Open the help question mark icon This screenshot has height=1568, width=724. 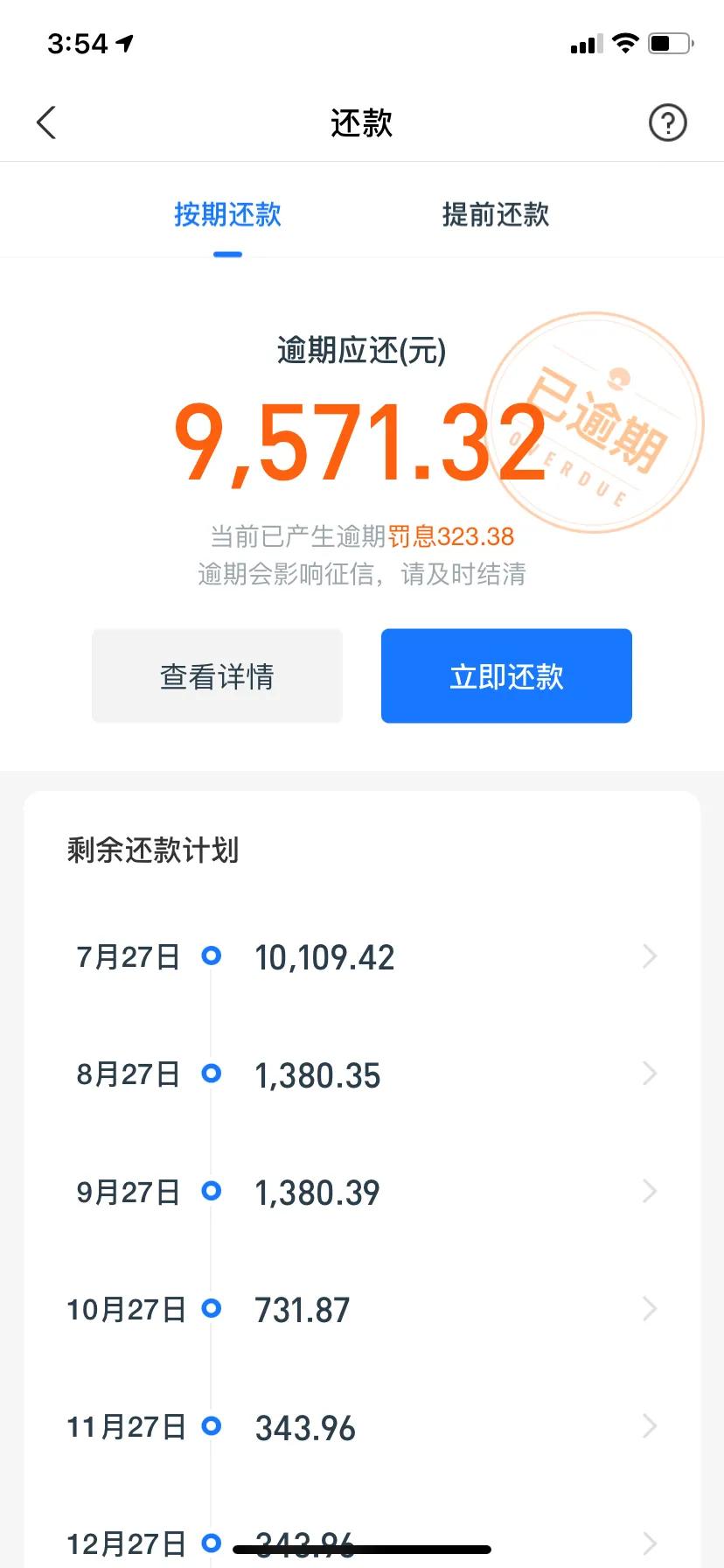point(667,122)
